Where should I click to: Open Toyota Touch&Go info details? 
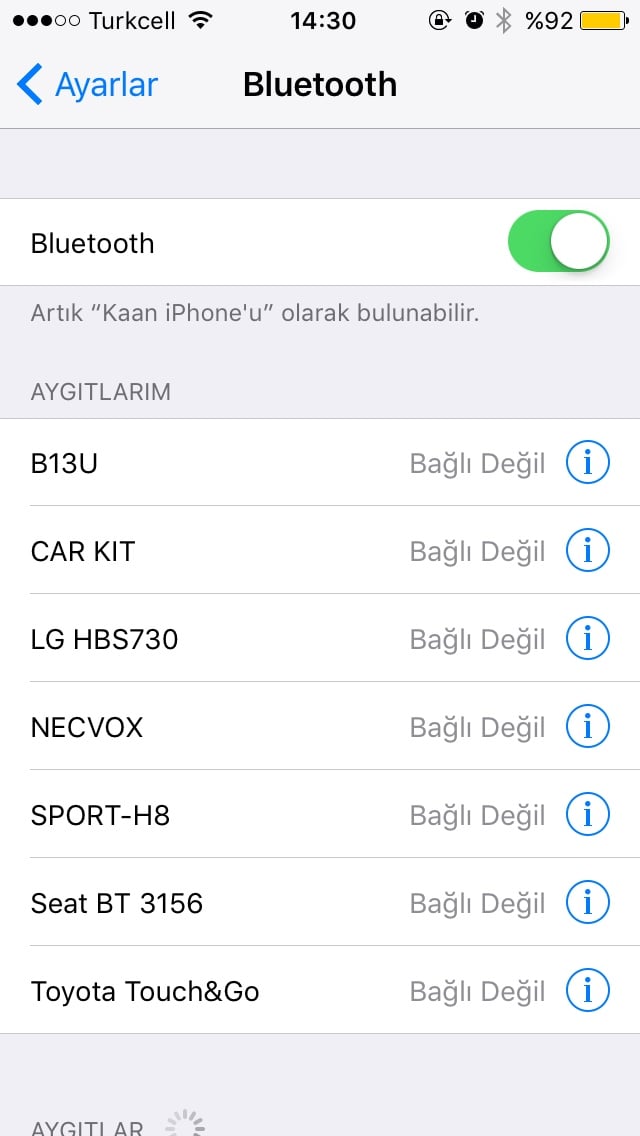[x=588, y=991]
